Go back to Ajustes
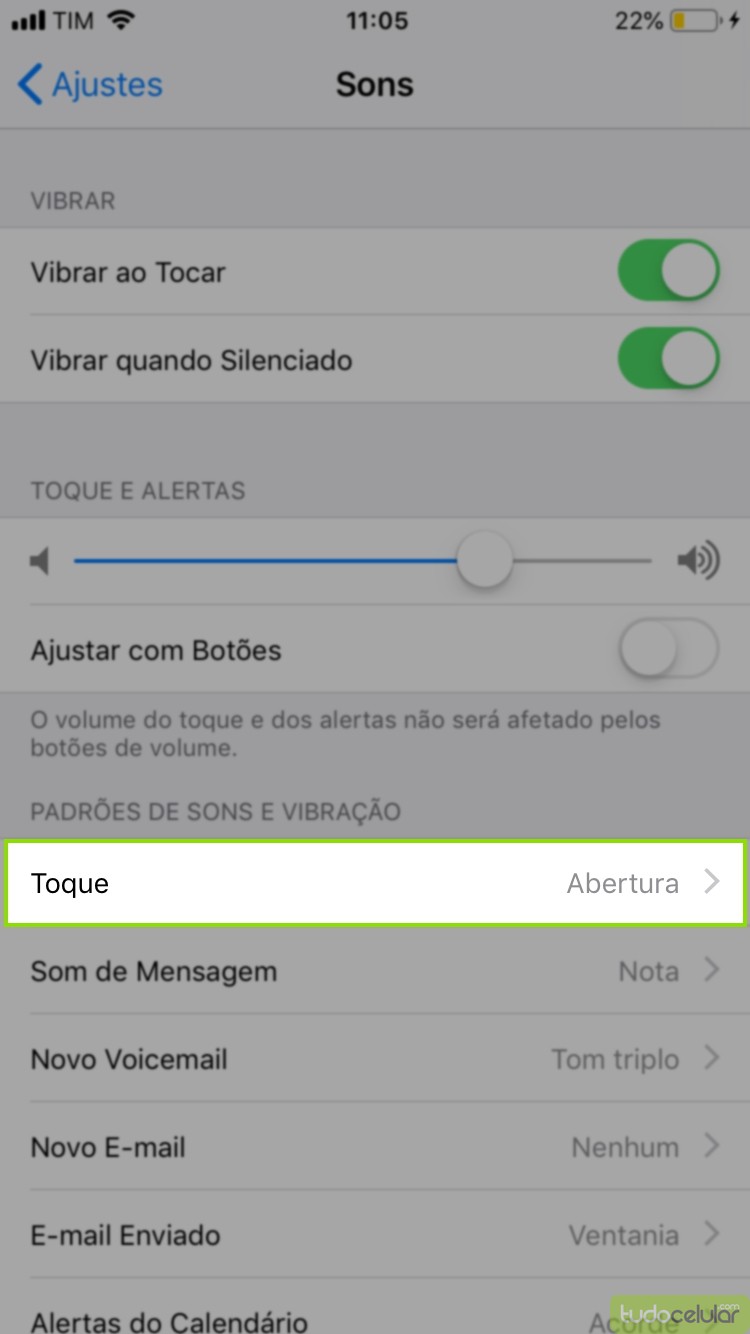The width and height of the screenshot is (750, 1334). pos(90,85)
